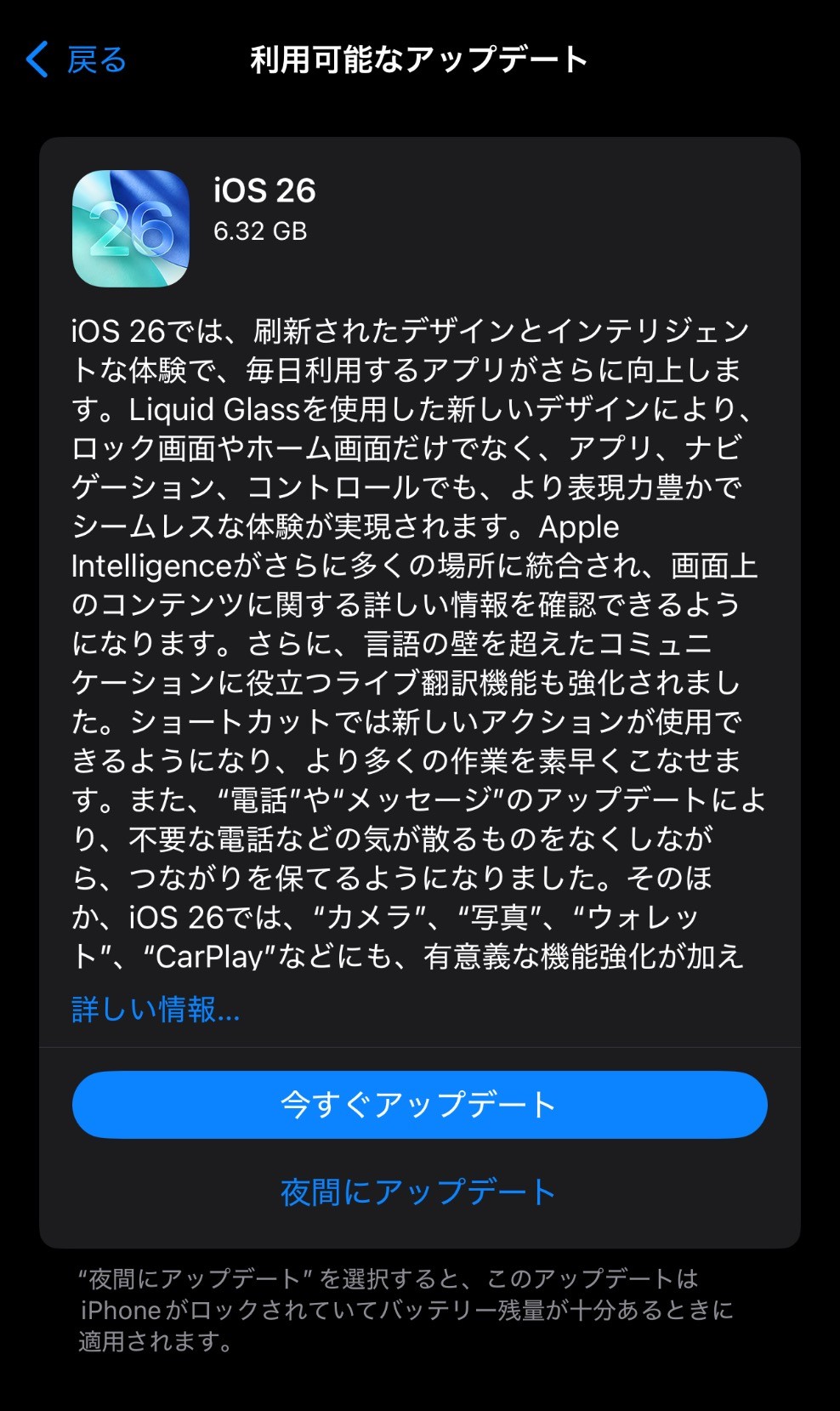The image size is (840, 1411).
Task: Choose 夜間にアップデート to update overnight
Action: [x=418, y=1192]
